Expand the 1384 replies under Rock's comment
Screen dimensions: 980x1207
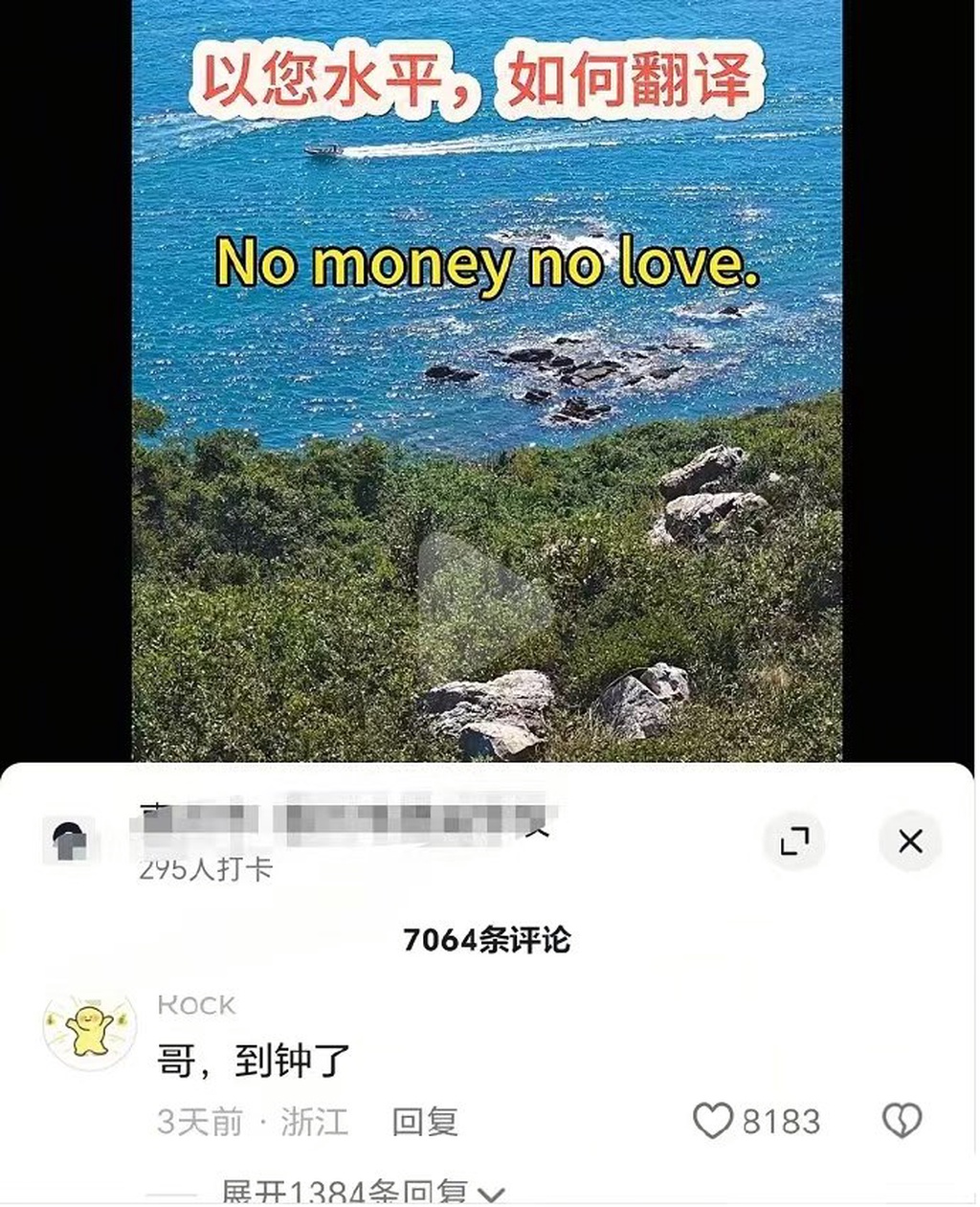pos(362,1192)
